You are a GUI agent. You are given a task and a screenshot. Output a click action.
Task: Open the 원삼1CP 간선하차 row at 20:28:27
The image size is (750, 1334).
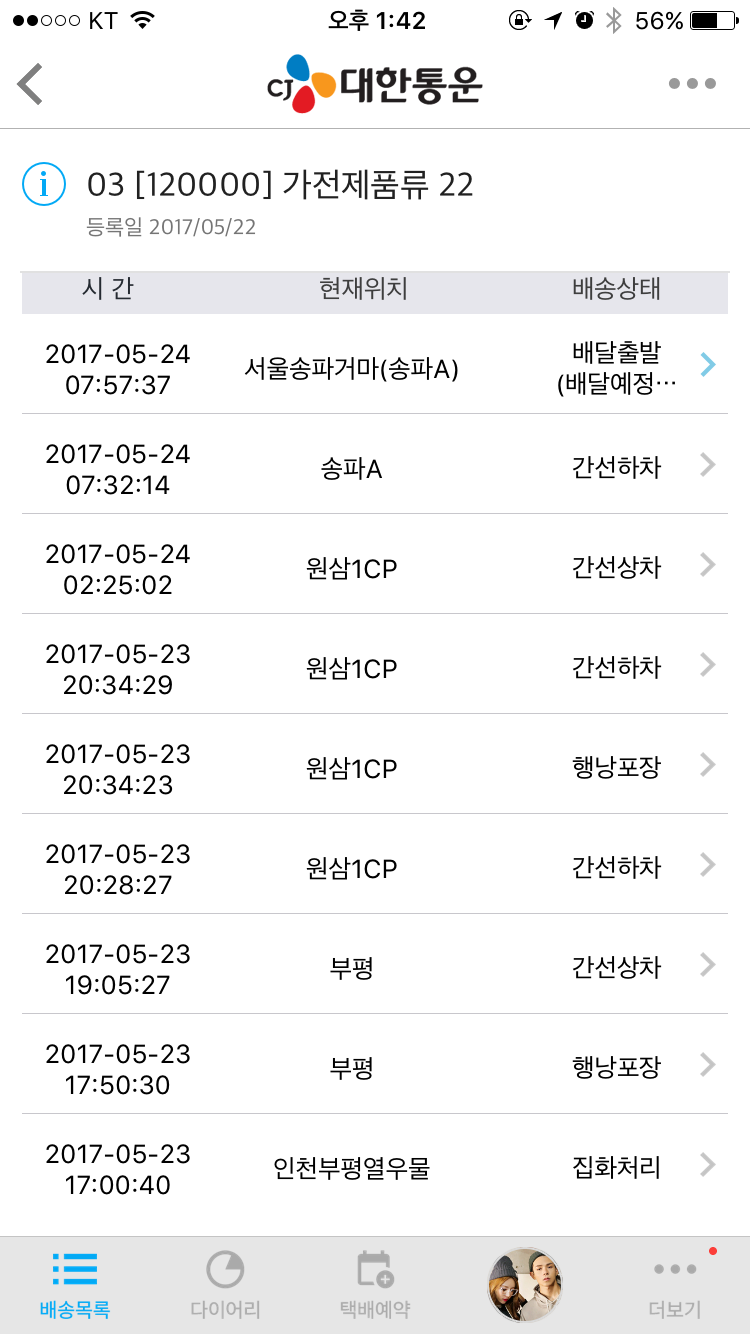(375, 864)
